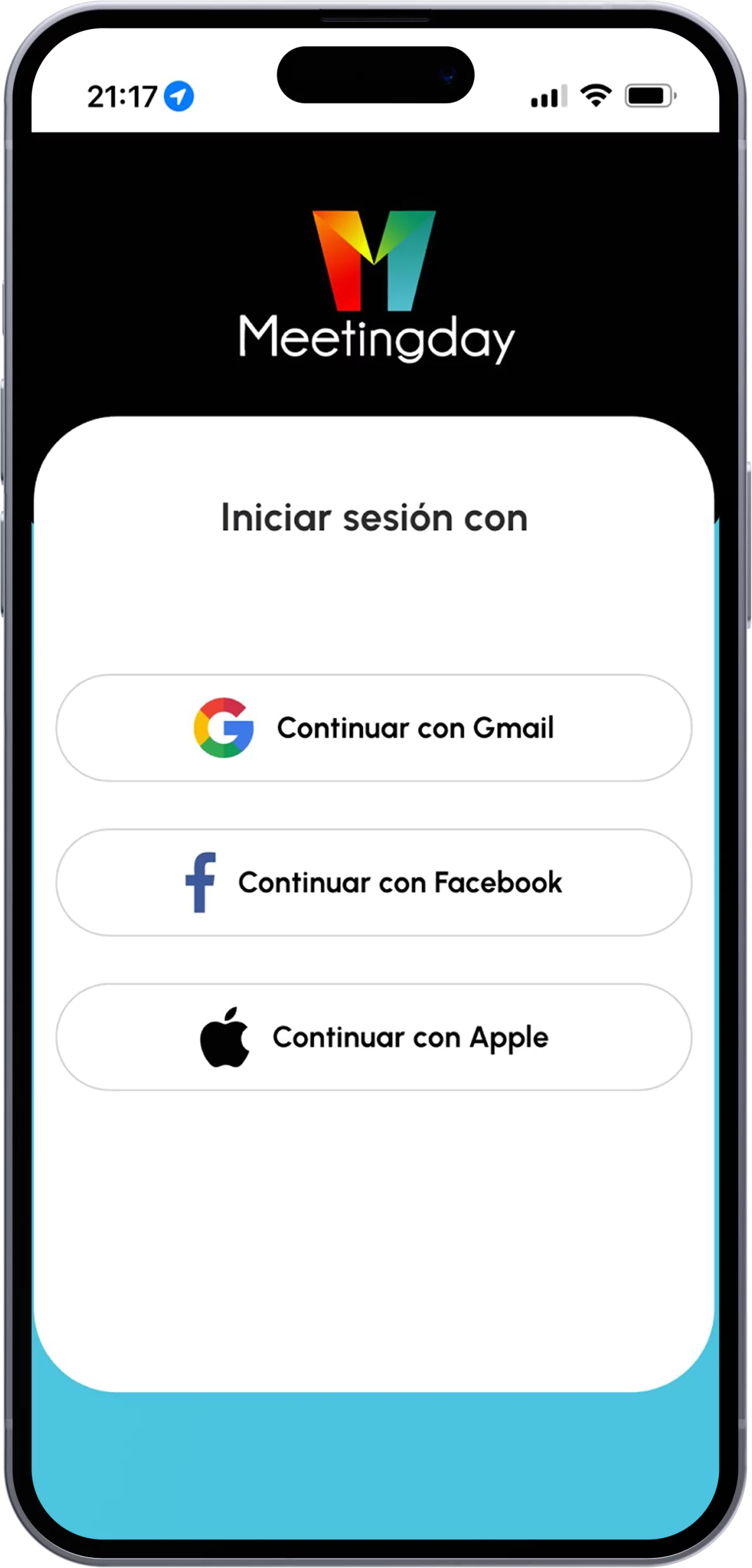Sign in using Continuar con Apple
This screenshot has height=1568, width=752.
[x=374, y=1037]
